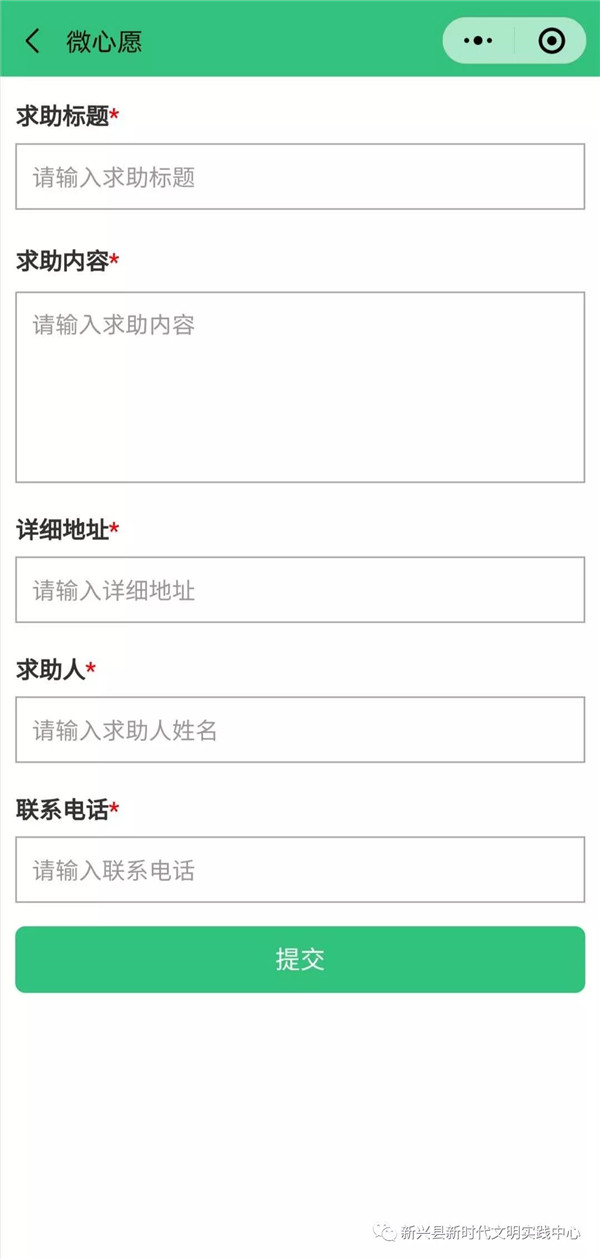Screen dimensions: 600x1259
Task: Focus the 求助人 name field
Action: tap(300, 730)
